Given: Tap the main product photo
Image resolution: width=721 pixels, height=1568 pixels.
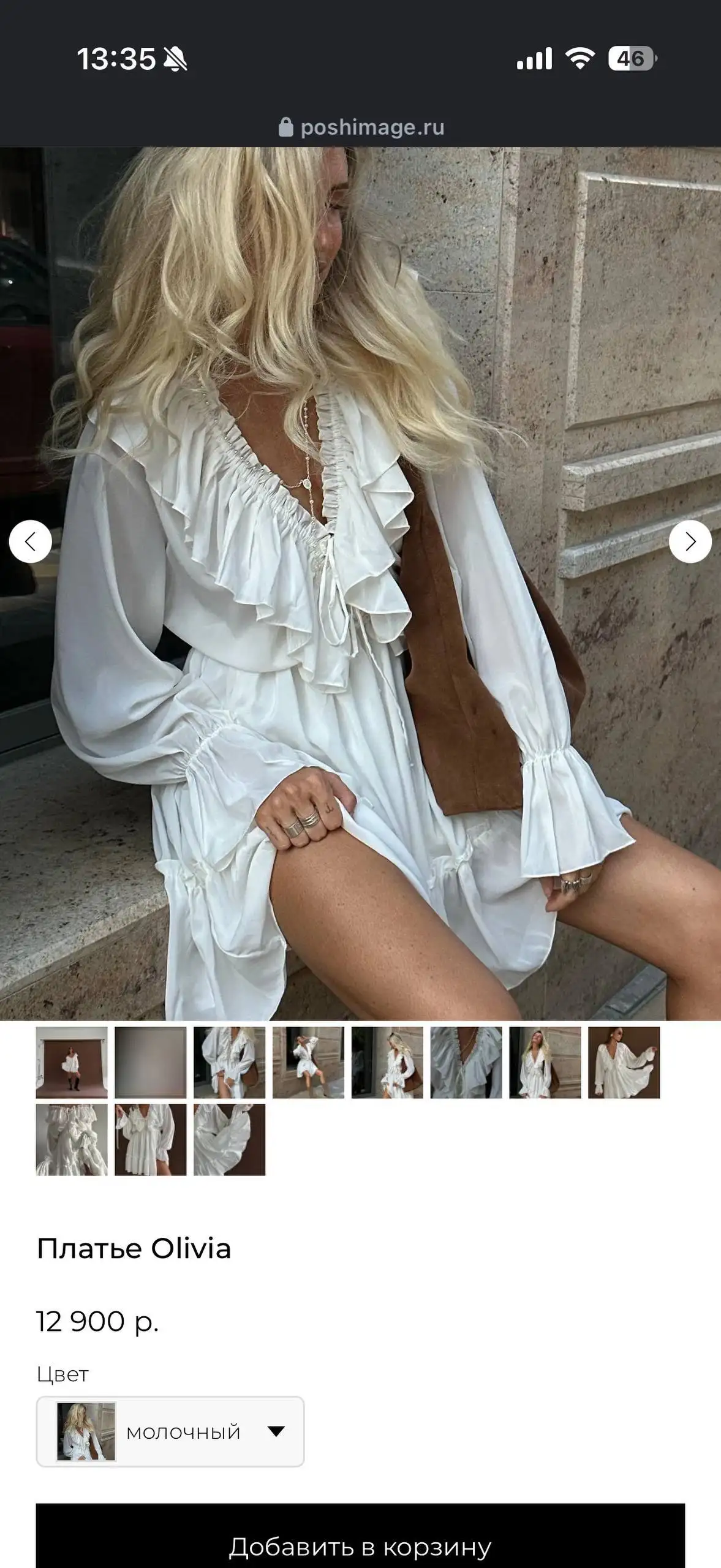Looking at the screenshot, I should coord(360,582).
